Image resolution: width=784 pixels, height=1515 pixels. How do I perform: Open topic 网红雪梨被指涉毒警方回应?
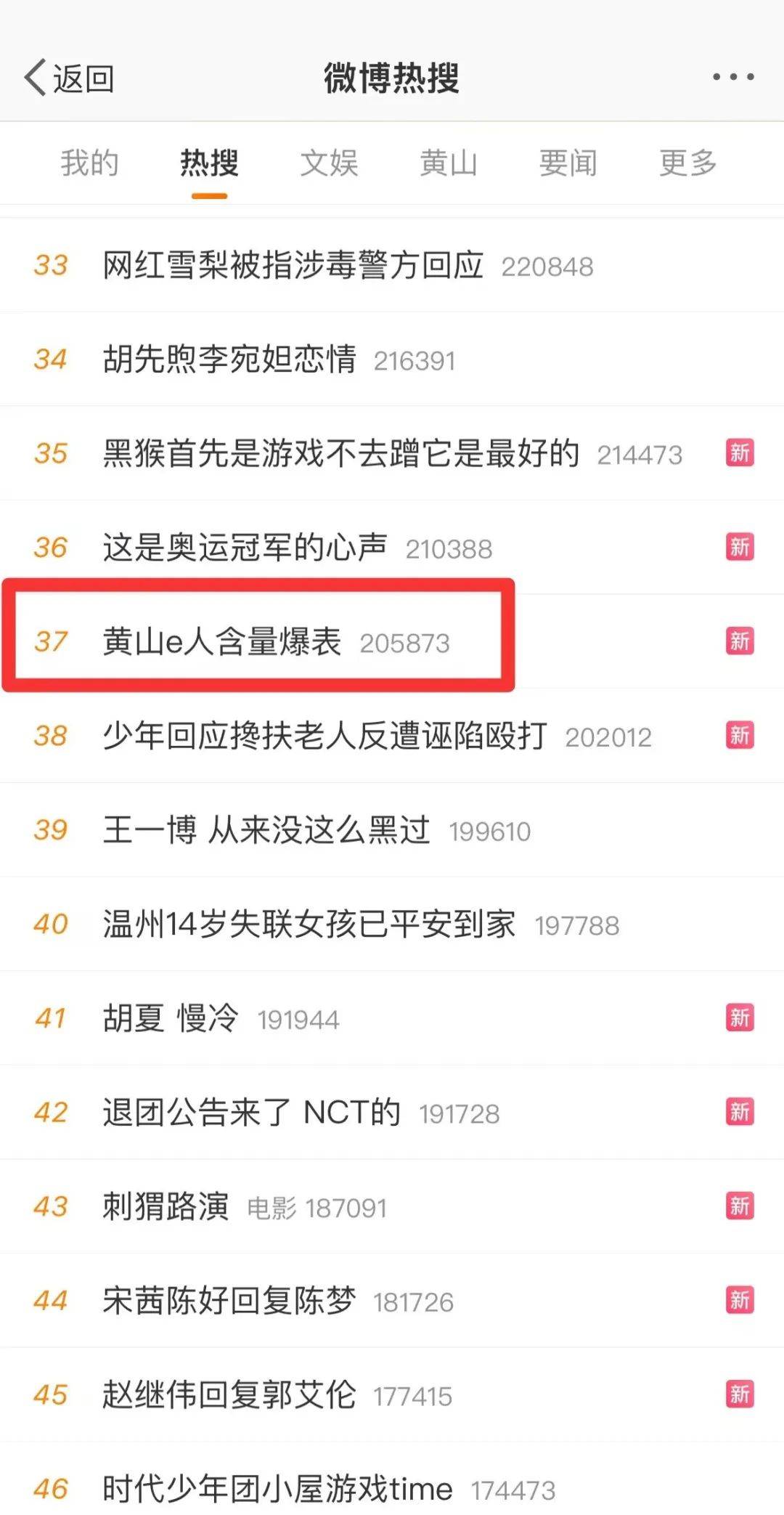pos(293,266)
